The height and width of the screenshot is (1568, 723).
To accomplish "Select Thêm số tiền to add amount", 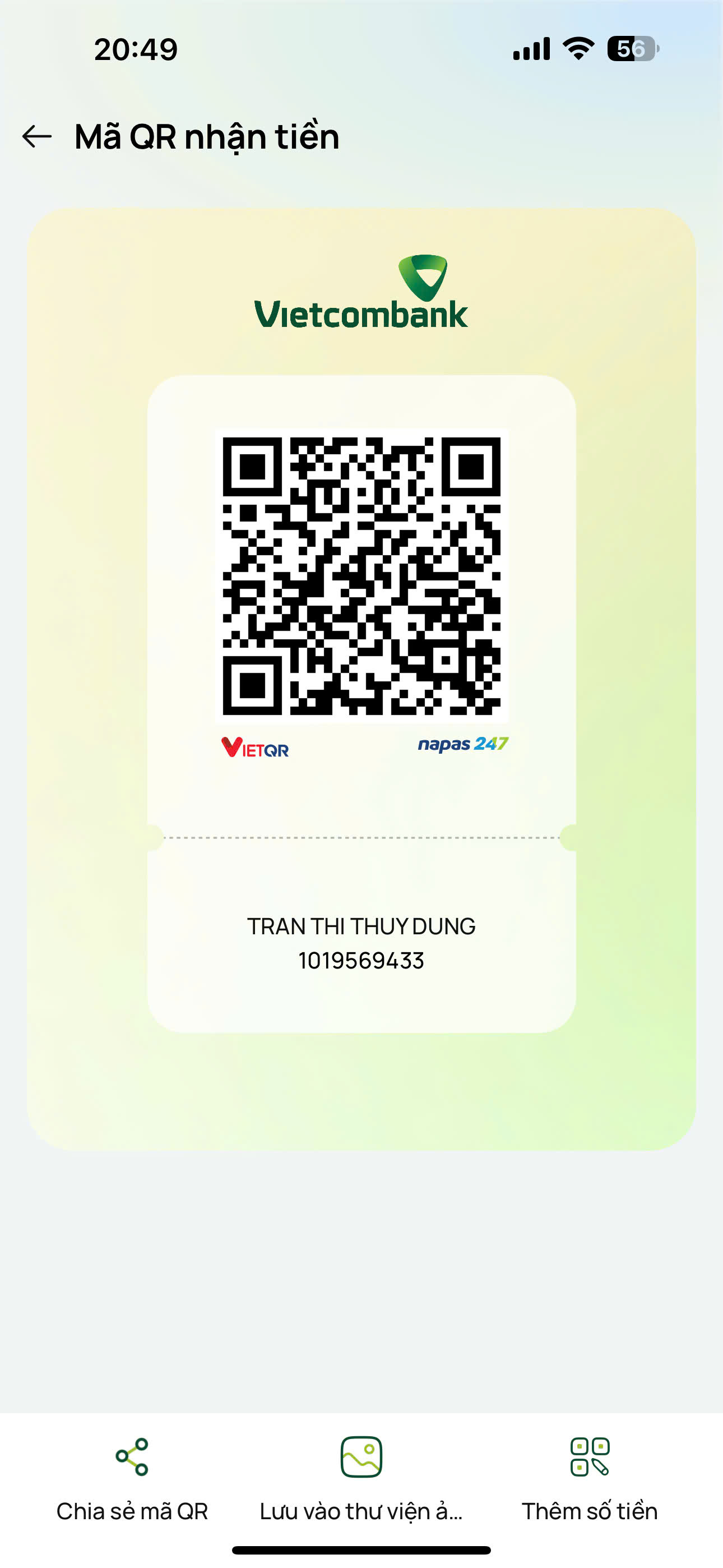I will [590, 1481].
